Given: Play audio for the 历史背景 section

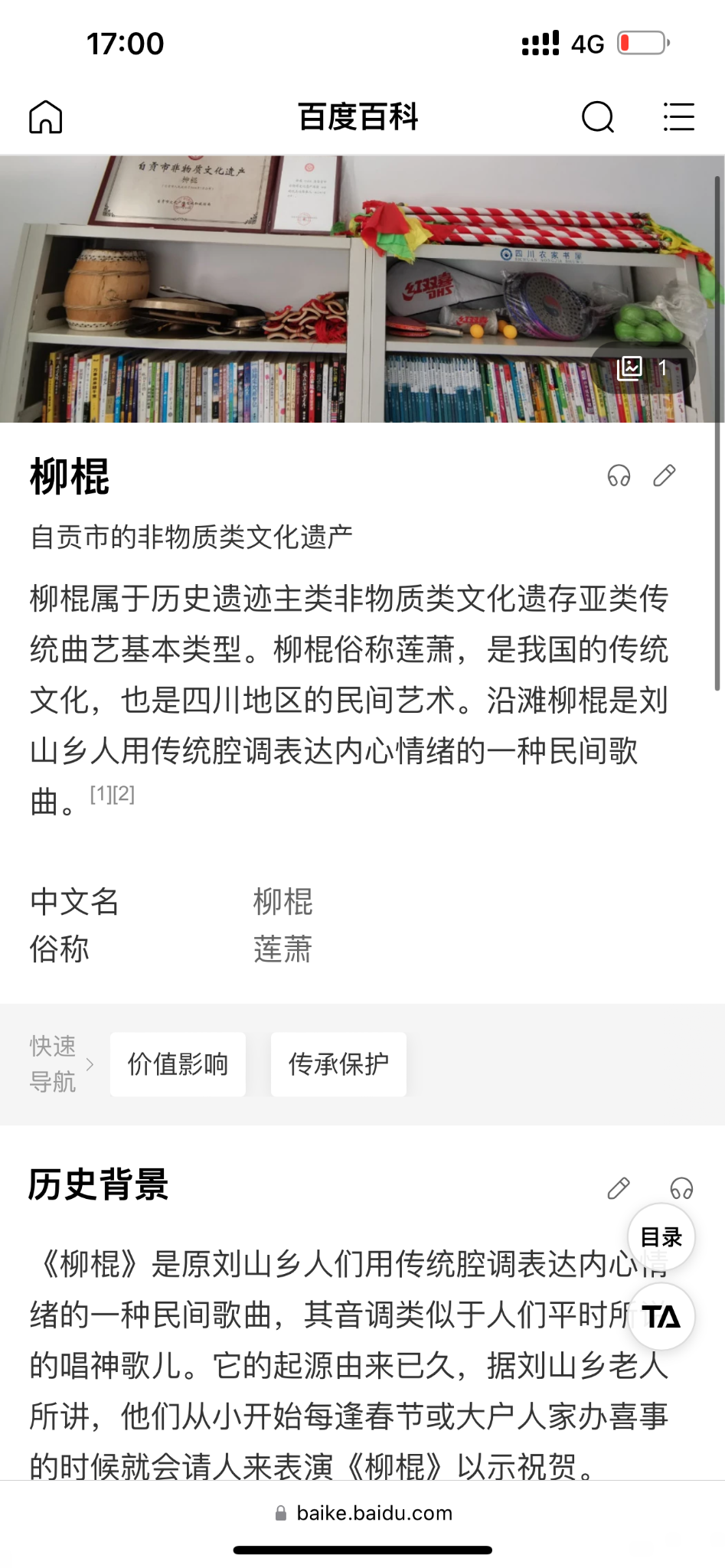Looking at the screenshot, I should click(x=681, y=1188).
